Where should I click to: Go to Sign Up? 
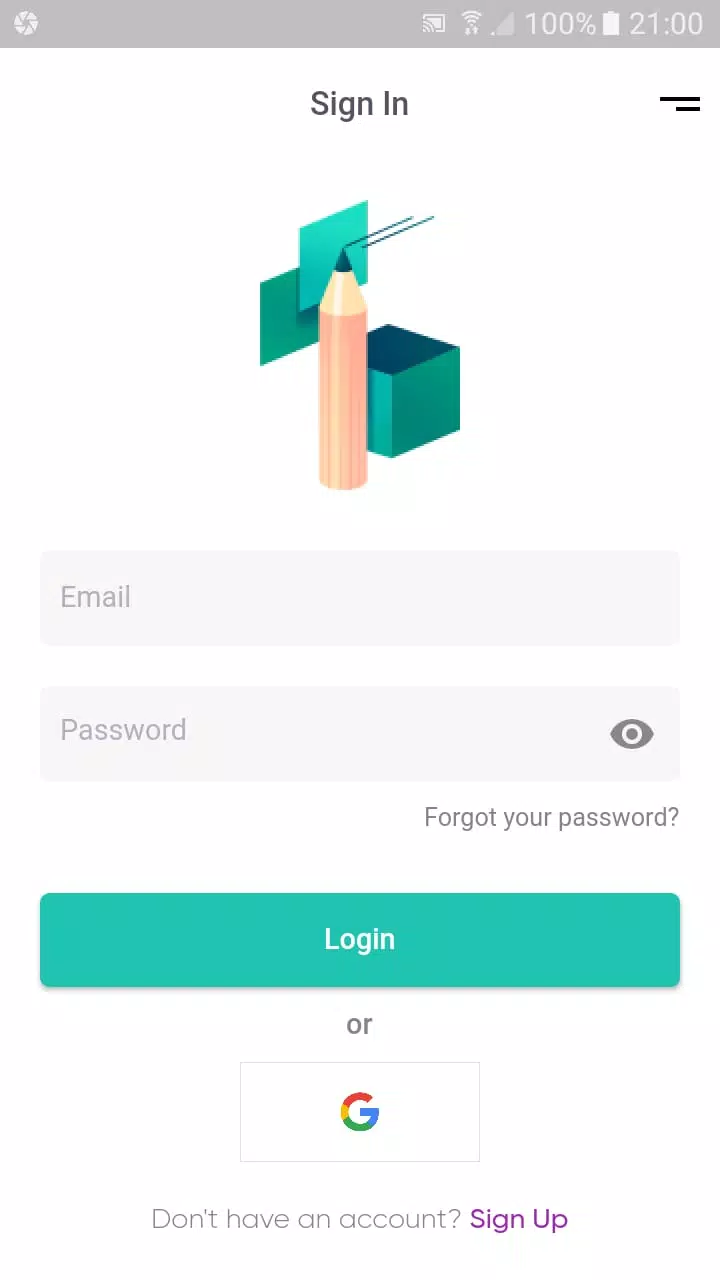point(518,1219)
